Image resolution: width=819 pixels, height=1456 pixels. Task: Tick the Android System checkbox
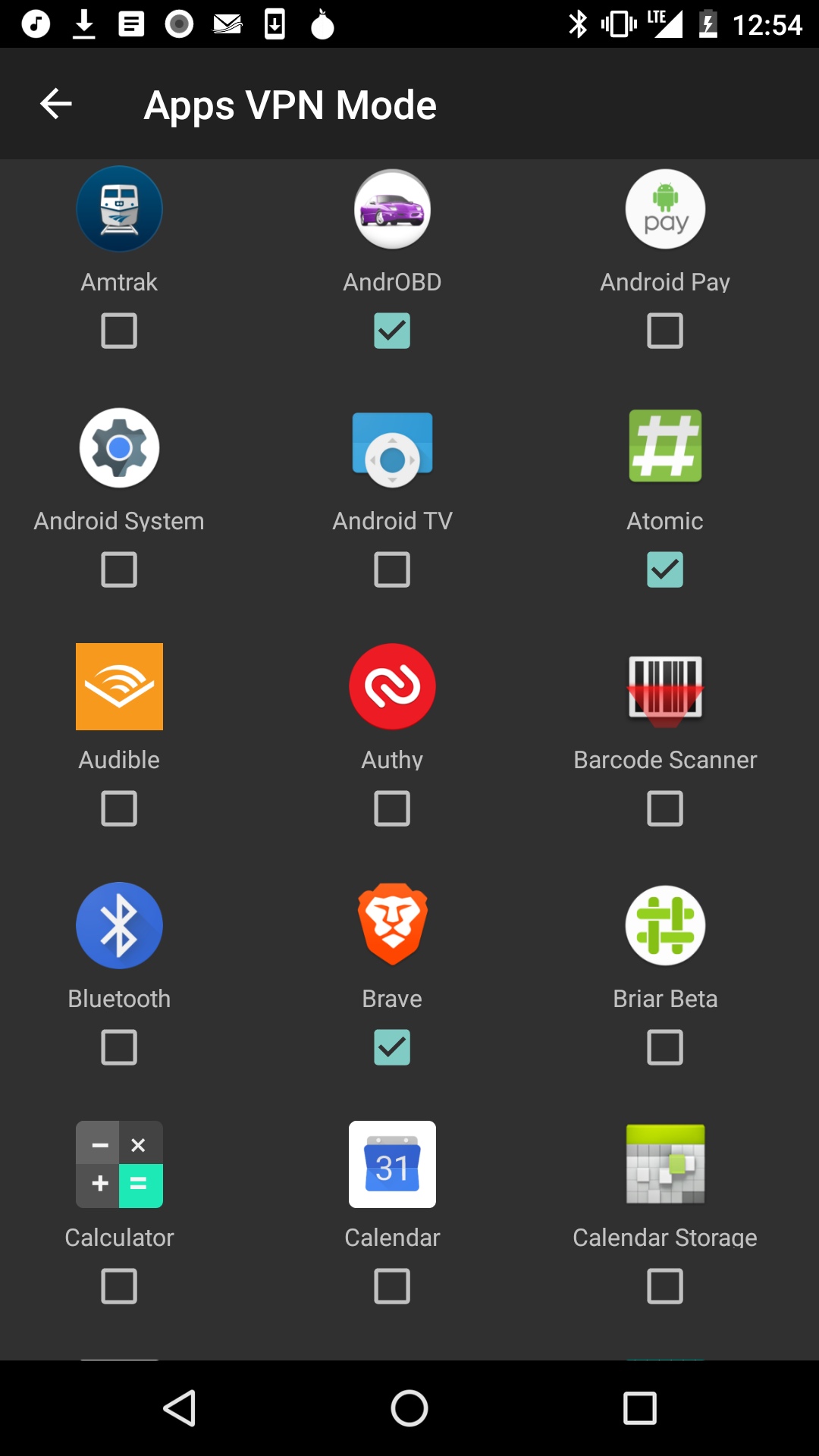119,570
